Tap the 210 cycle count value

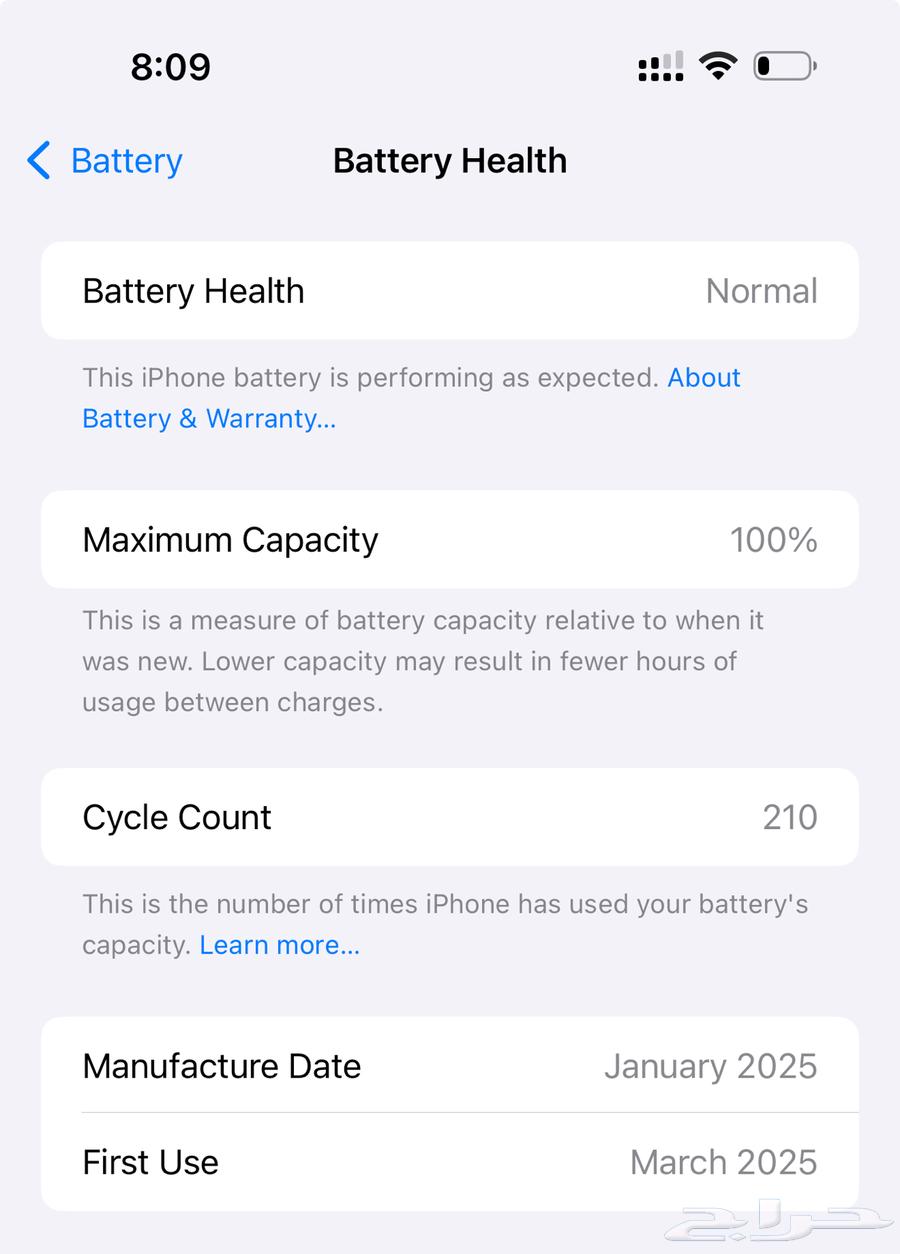pos(790,817)
